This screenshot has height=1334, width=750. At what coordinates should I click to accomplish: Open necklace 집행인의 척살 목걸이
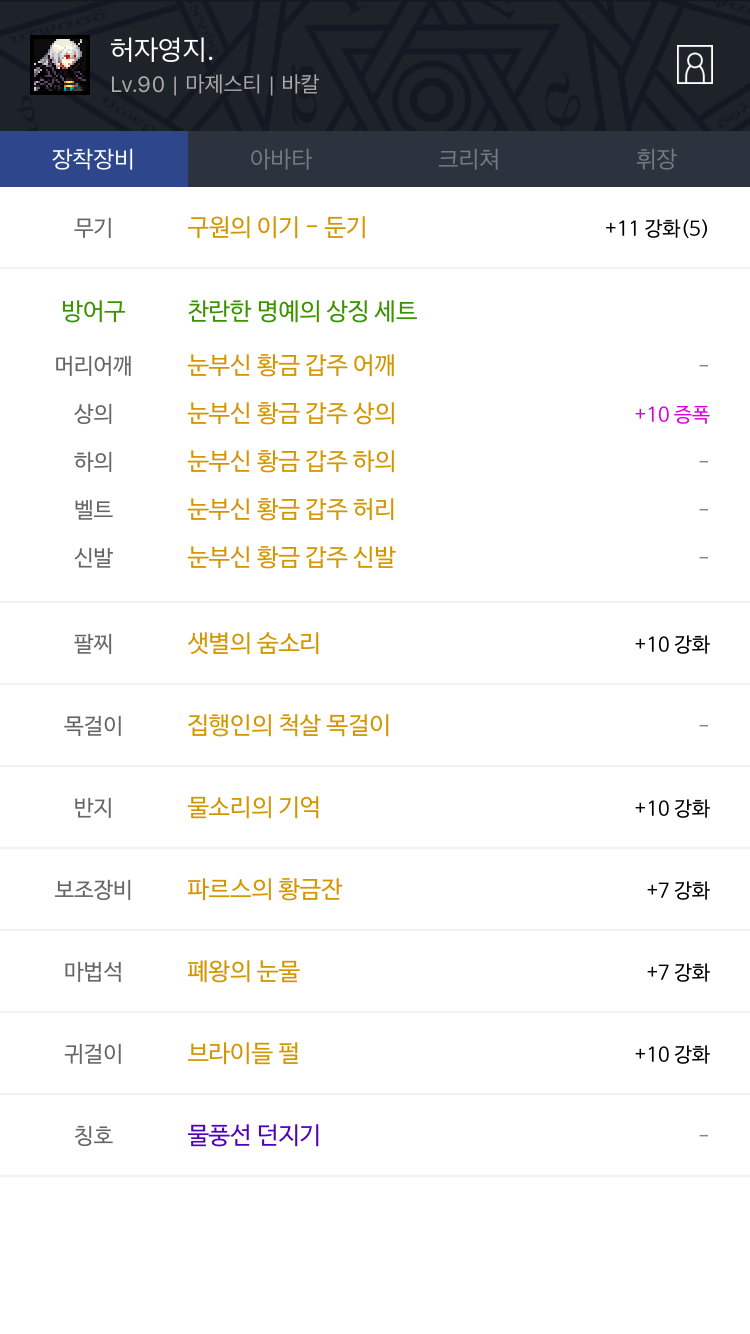tap(288, 725)
